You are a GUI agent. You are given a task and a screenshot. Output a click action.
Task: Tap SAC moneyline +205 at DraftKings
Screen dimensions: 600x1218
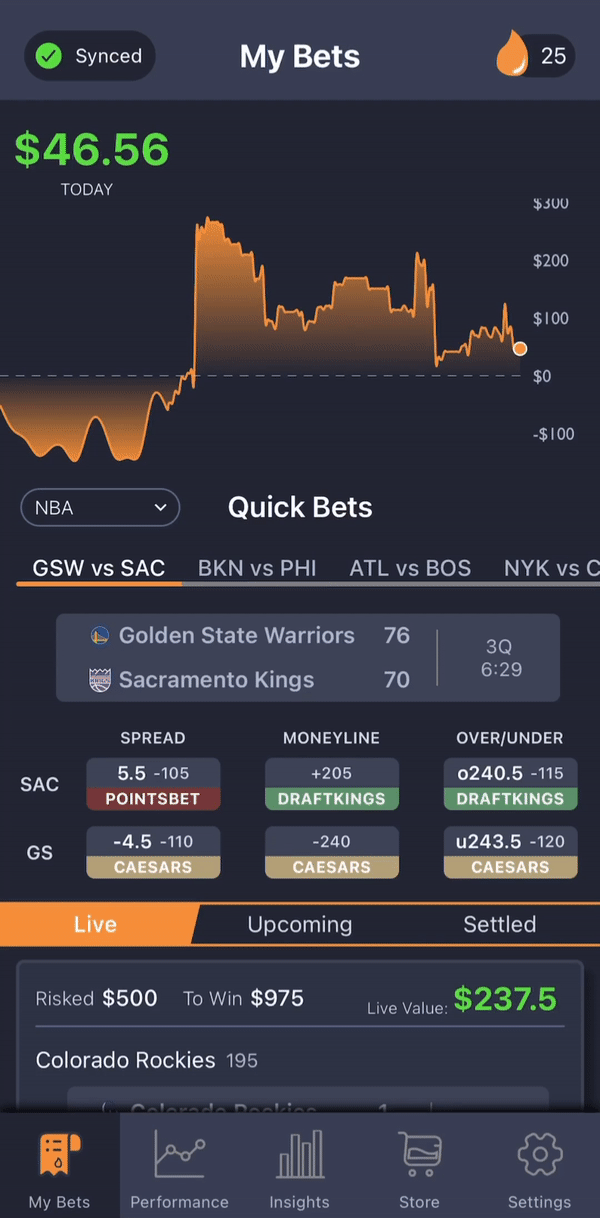[x=332, y=784]
